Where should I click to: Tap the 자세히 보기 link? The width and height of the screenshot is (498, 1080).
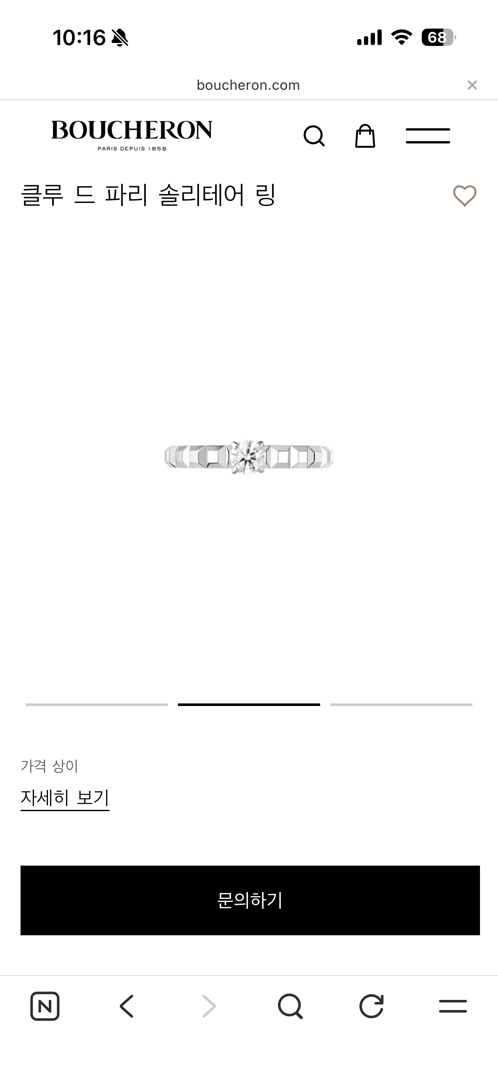pos(65,798)
